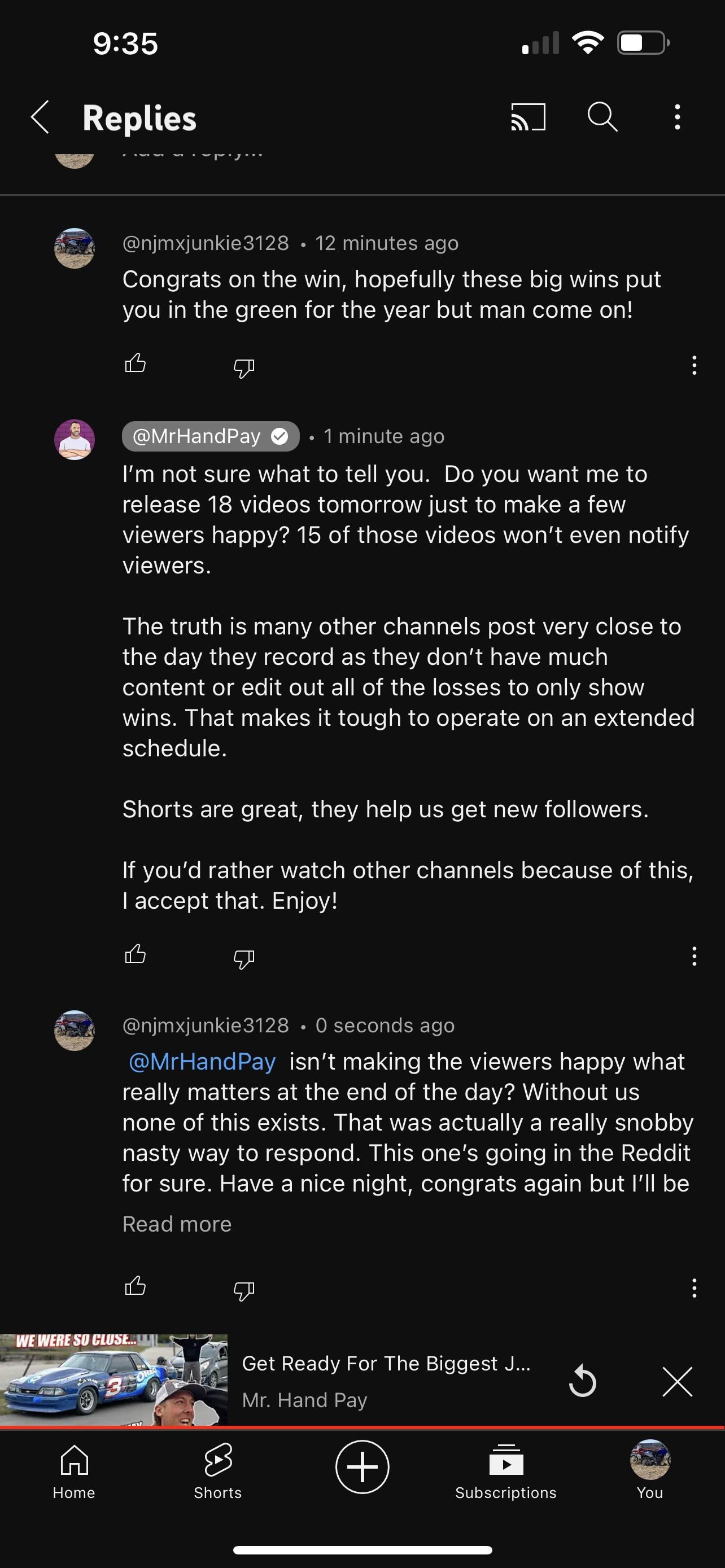Viewport: 725px width, 1568px height.
Task: Open the Create (+) button
Action: coord(362,1467)
